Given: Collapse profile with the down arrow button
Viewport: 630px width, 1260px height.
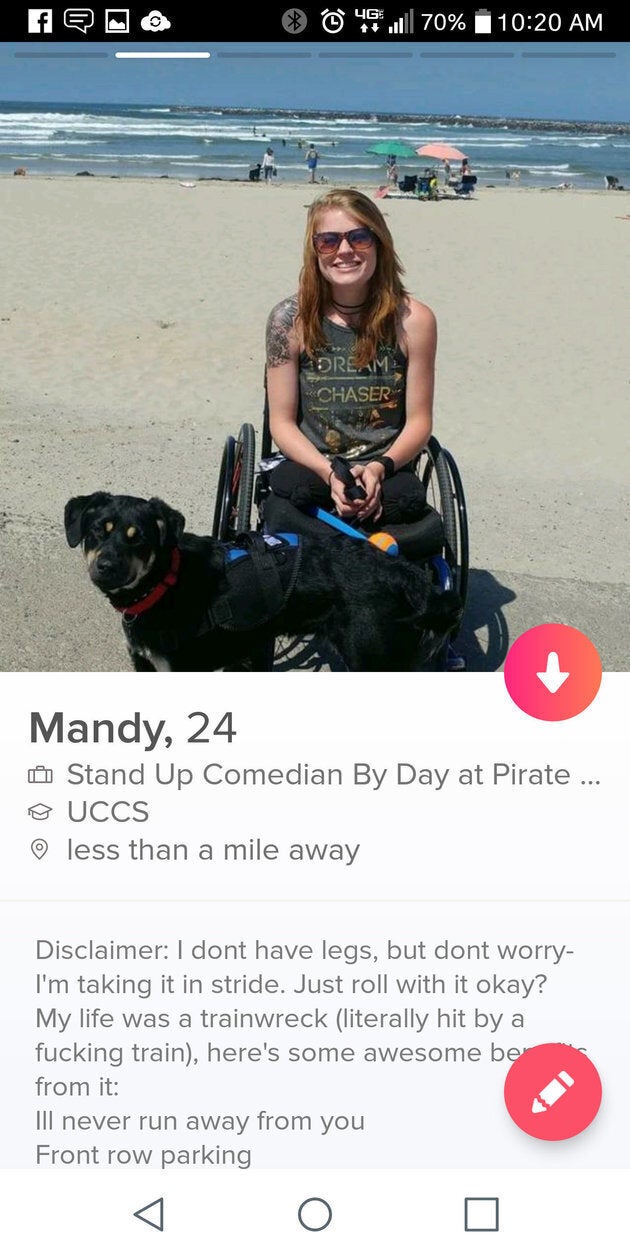Looking at the screenshot, I should (x=552, y=673).
